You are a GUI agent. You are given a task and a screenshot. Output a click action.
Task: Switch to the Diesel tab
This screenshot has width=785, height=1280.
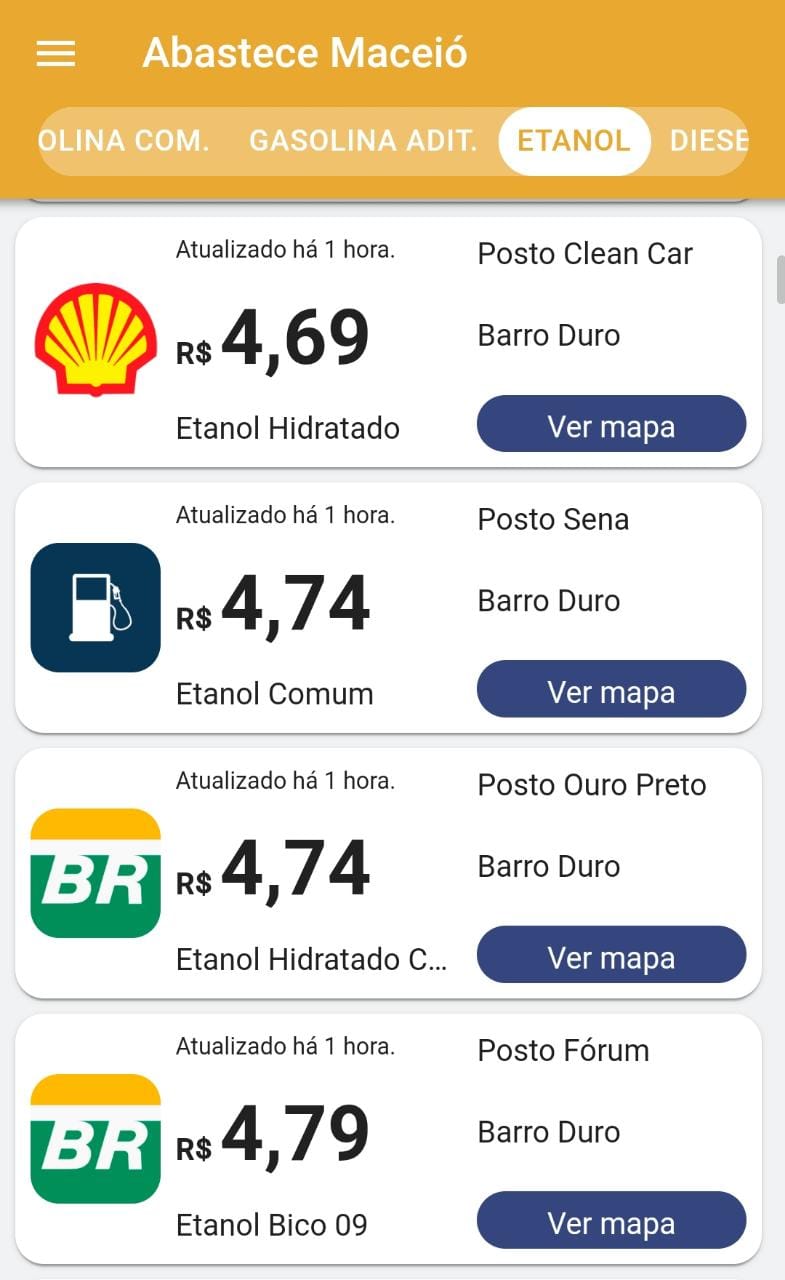(709, 141)
